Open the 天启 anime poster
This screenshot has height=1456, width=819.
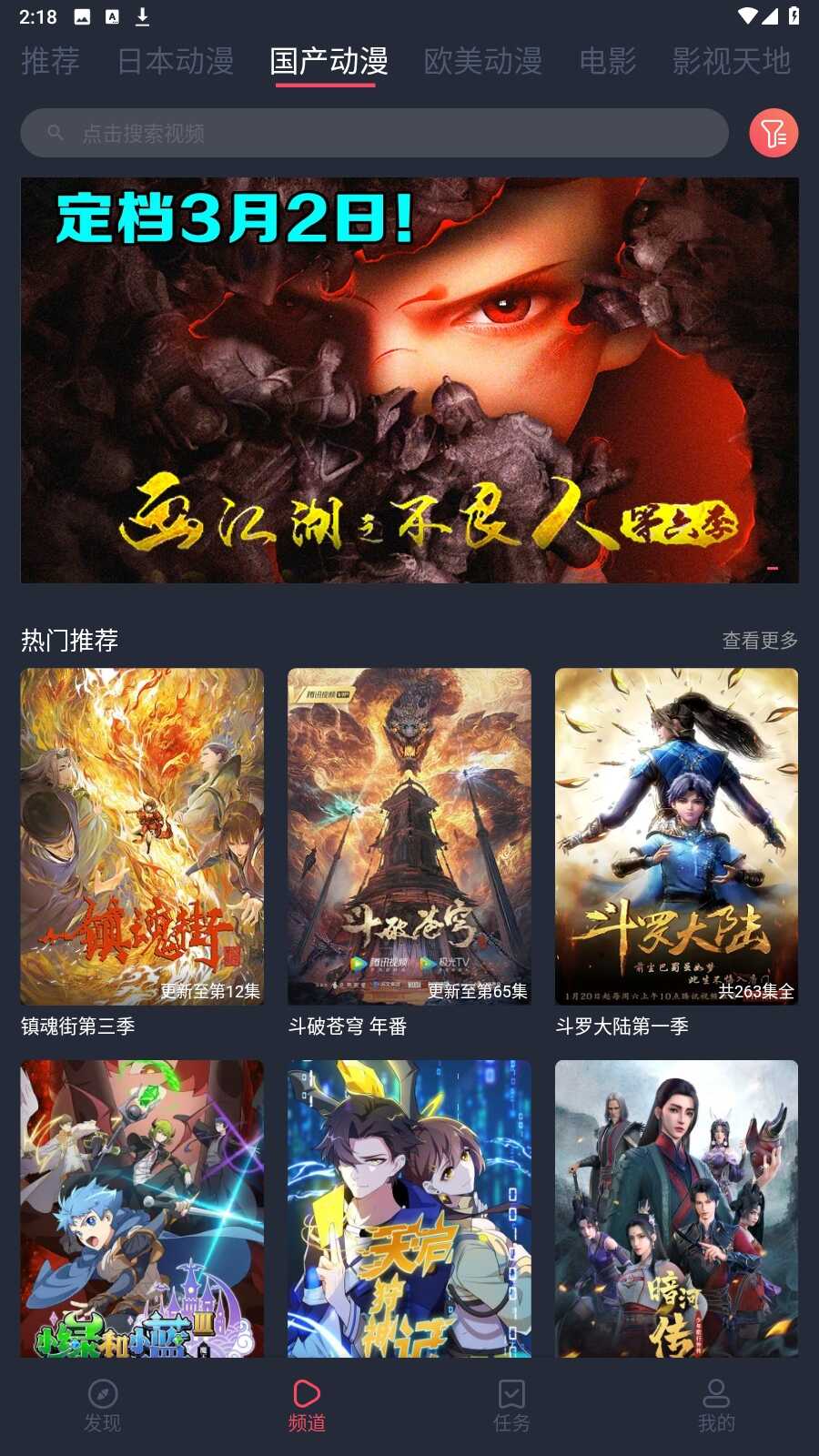click(409, 1208)
